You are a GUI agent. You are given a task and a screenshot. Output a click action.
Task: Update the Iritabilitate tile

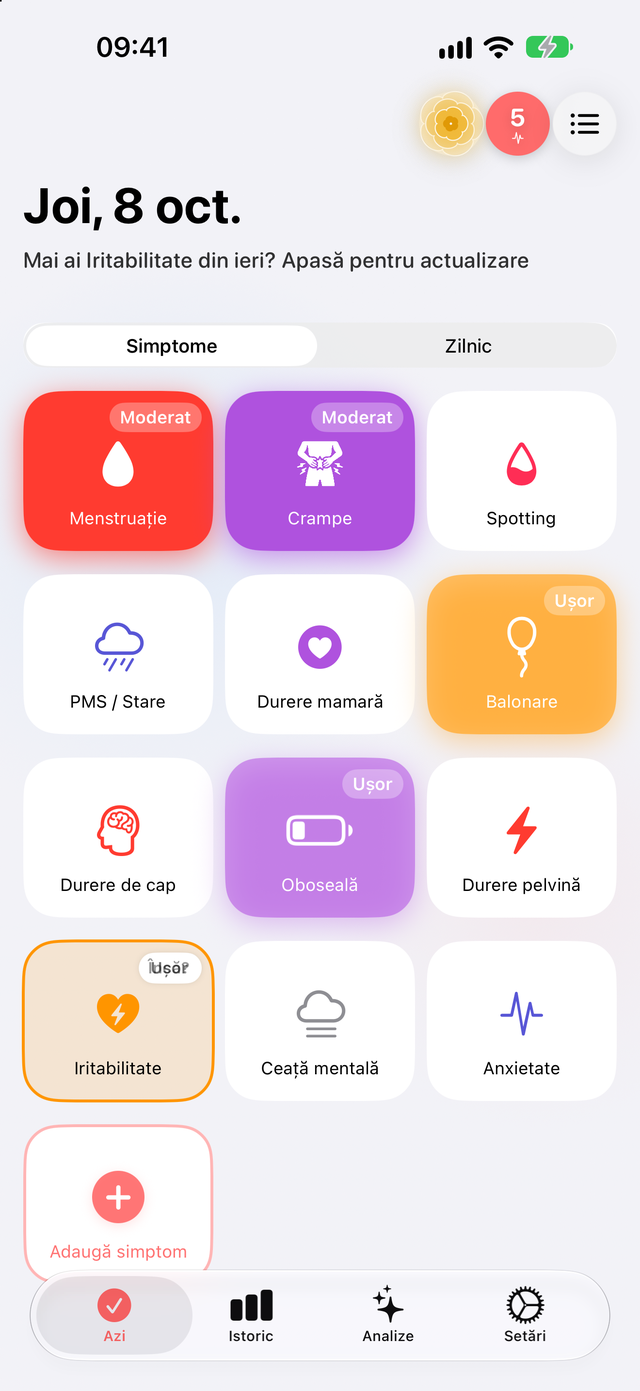[x=118, y=1021]
